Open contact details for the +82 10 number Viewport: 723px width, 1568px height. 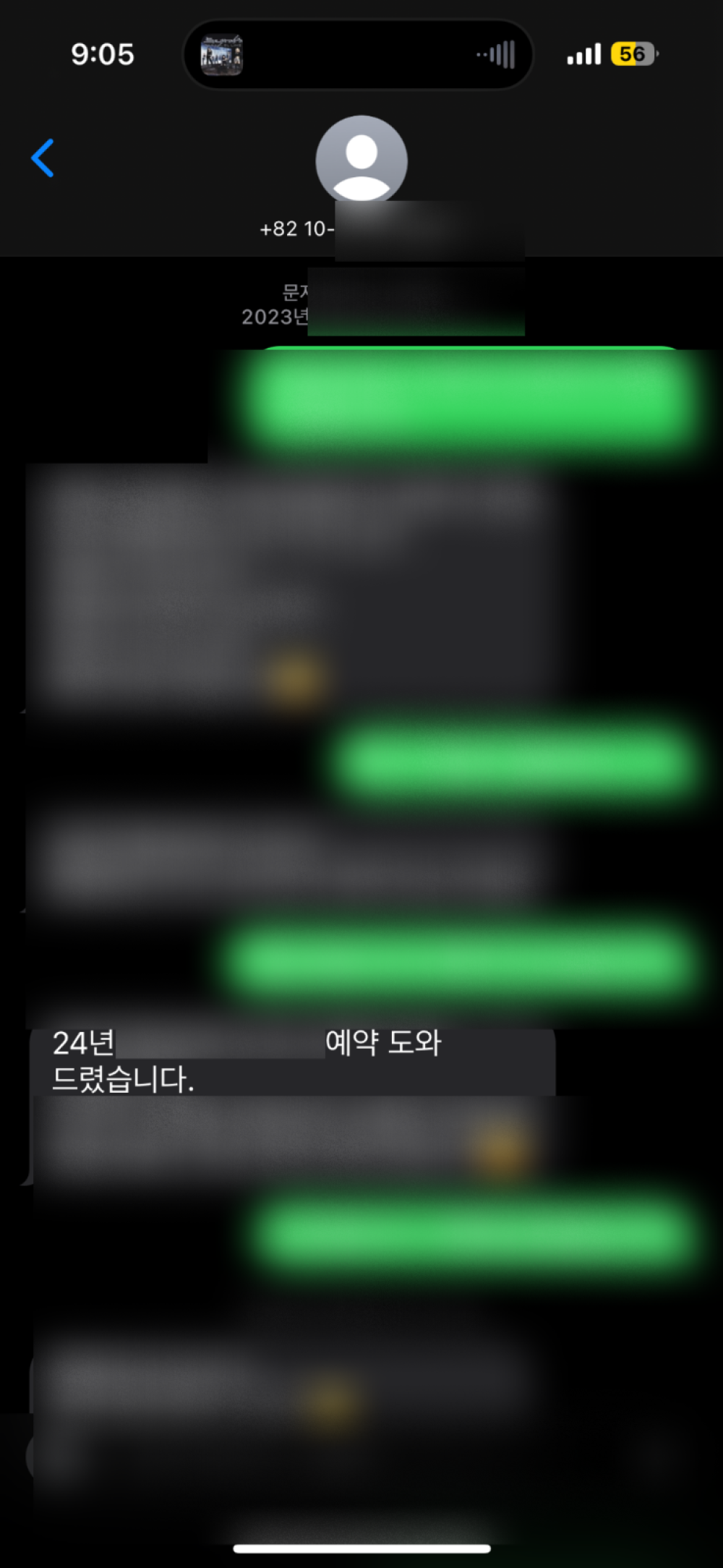pyautogui.click(x=361, y=161)
